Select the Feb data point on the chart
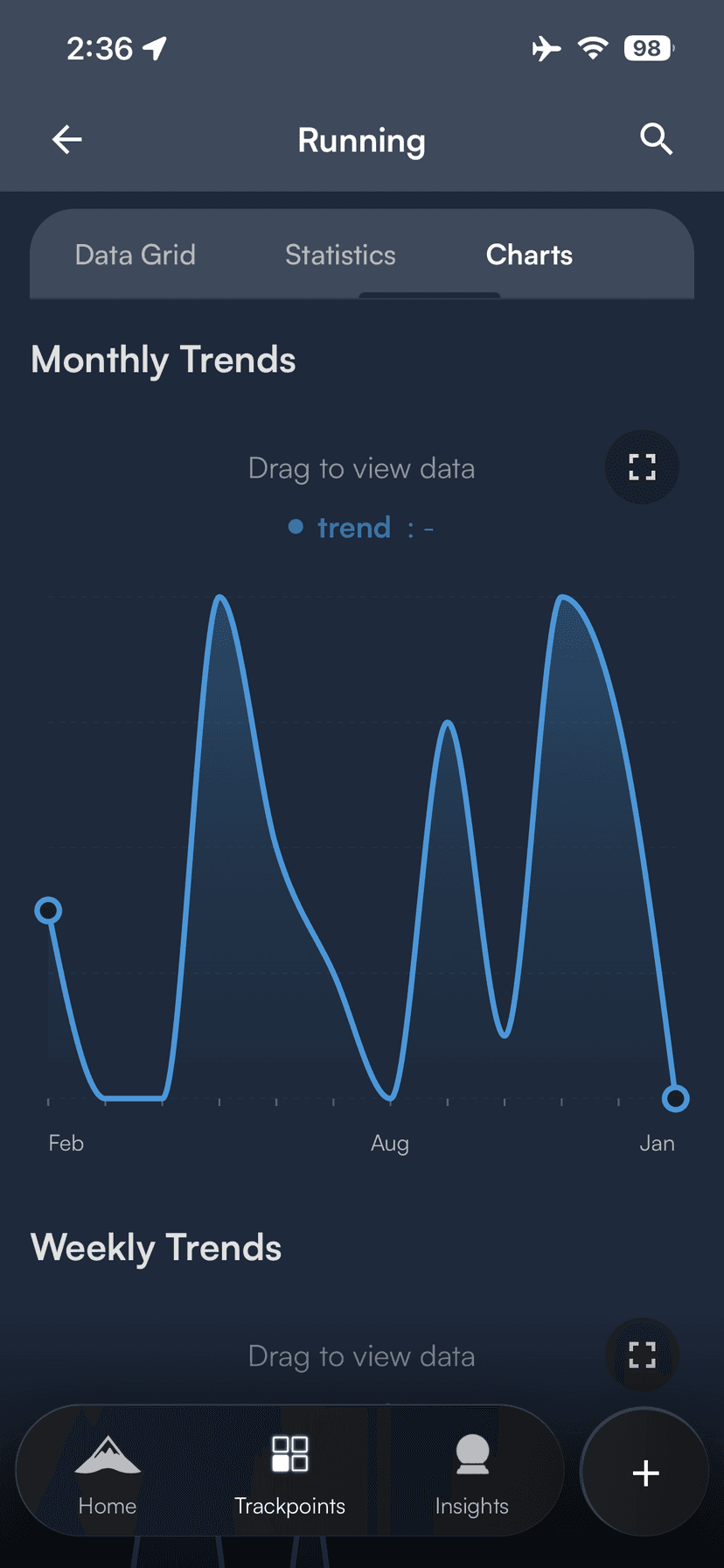724x1568 pixels. click(x=48, y=909)
